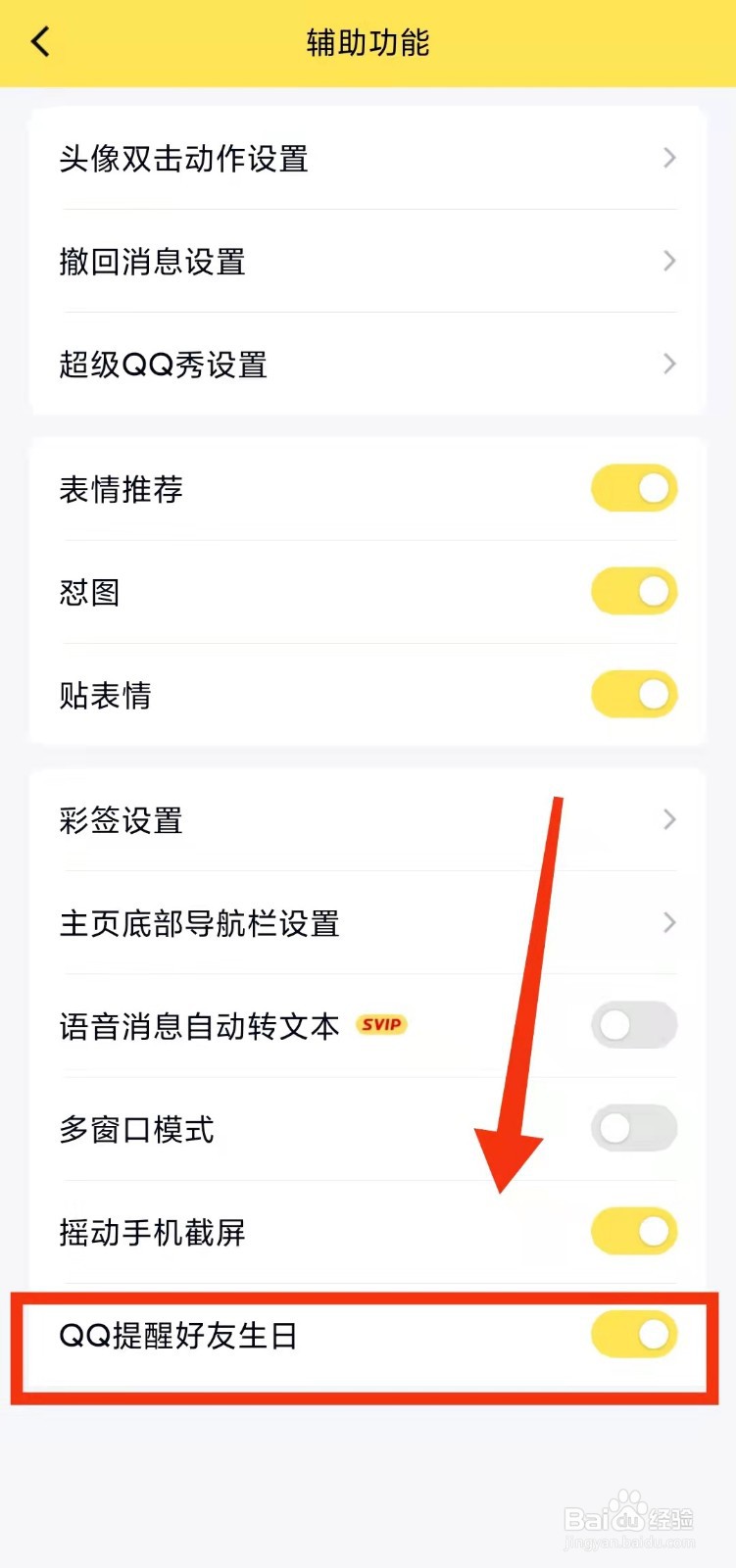
Task: Turn off the 怼图 switch
Action: coord(633,591)
